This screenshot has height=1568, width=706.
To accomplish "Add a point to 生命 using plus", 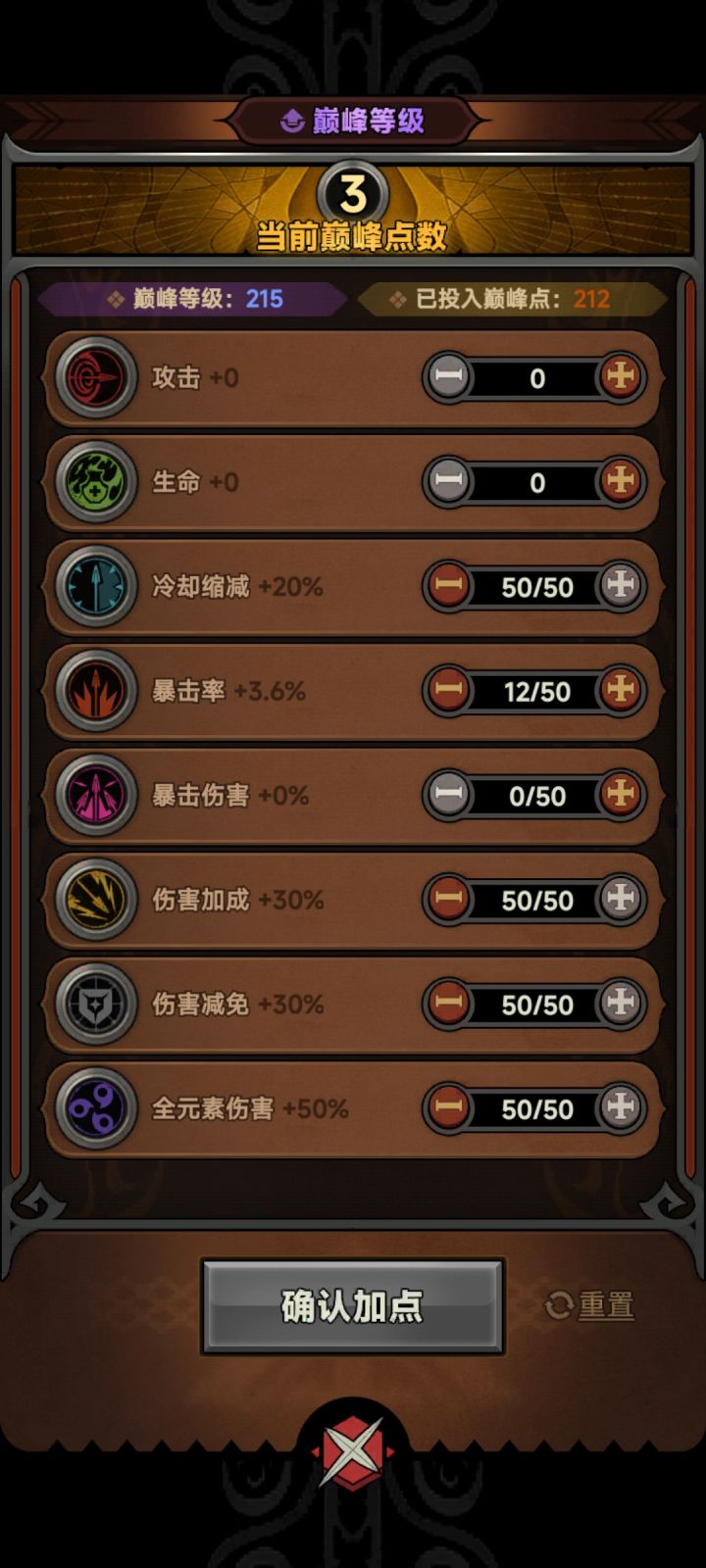I will (620, 482).
